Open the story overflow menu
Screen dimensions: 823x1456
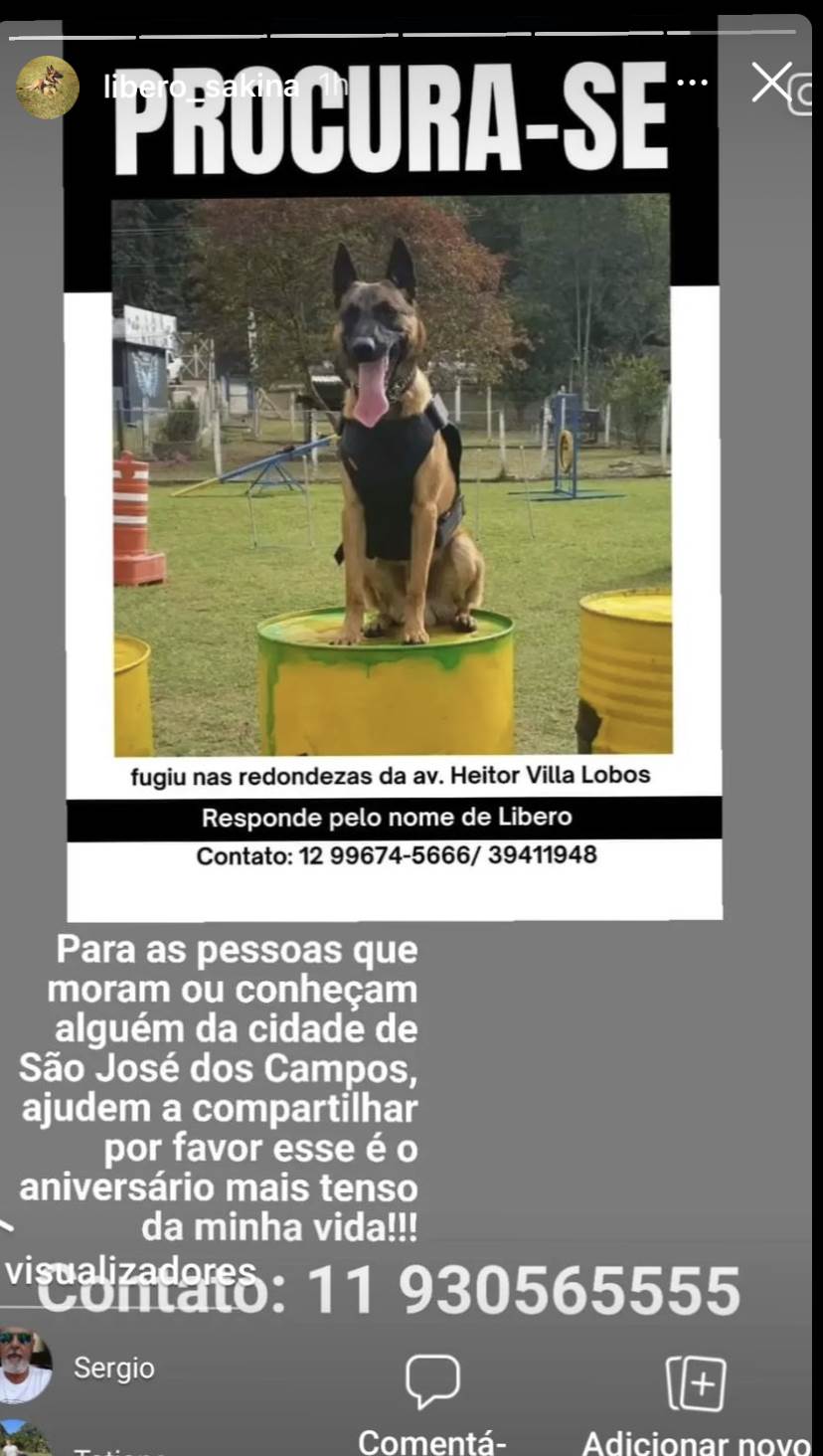point(692,83)
